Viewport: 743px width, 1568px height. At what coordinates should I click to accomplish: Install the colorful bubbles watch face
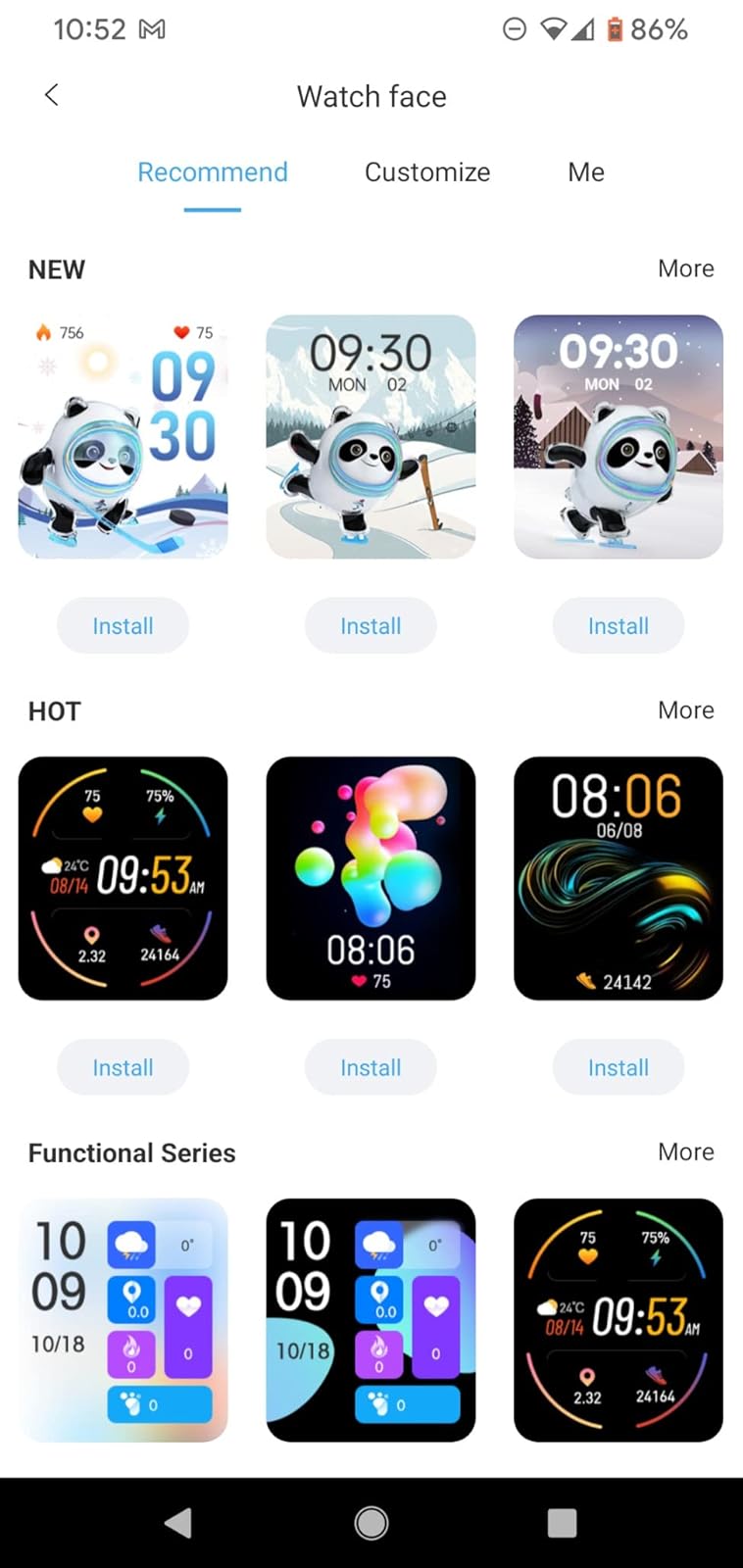click(371, 1068)
